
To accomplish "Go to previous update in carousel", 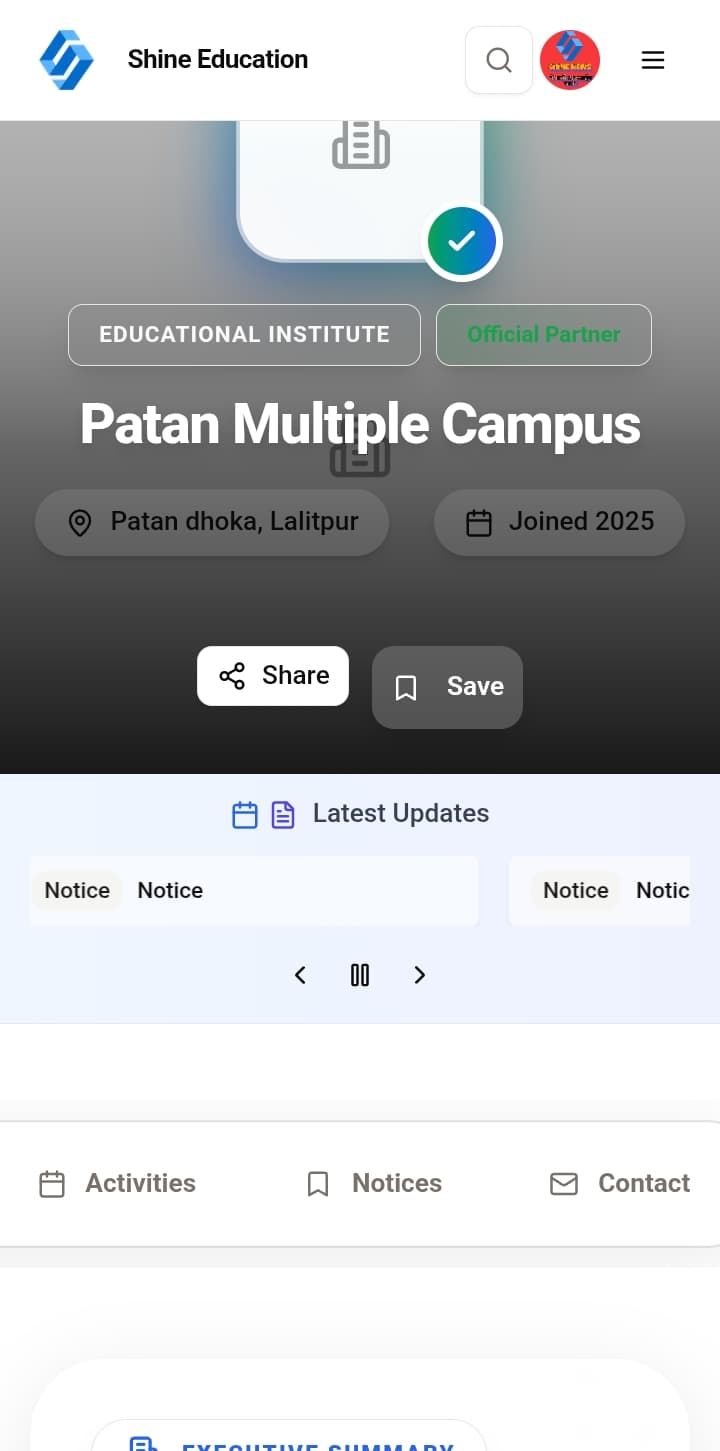I will [x=300, y=975].
